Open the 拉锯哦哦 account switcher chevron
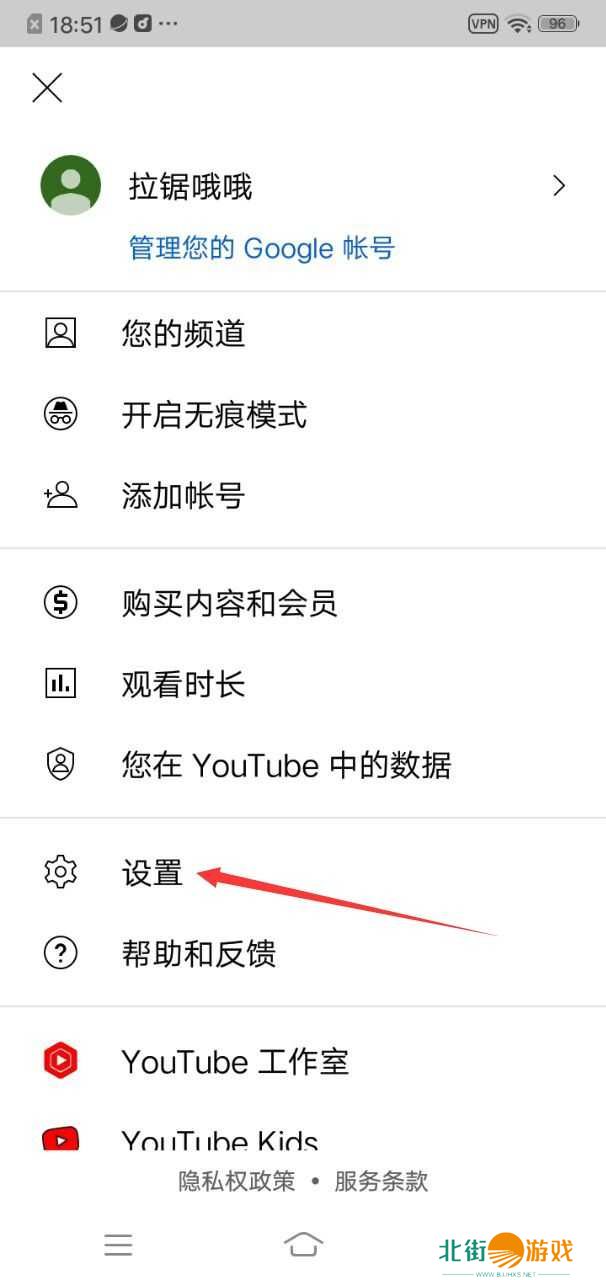The height and width of the screenshot is (1280, 606). (x=559, y=186)
